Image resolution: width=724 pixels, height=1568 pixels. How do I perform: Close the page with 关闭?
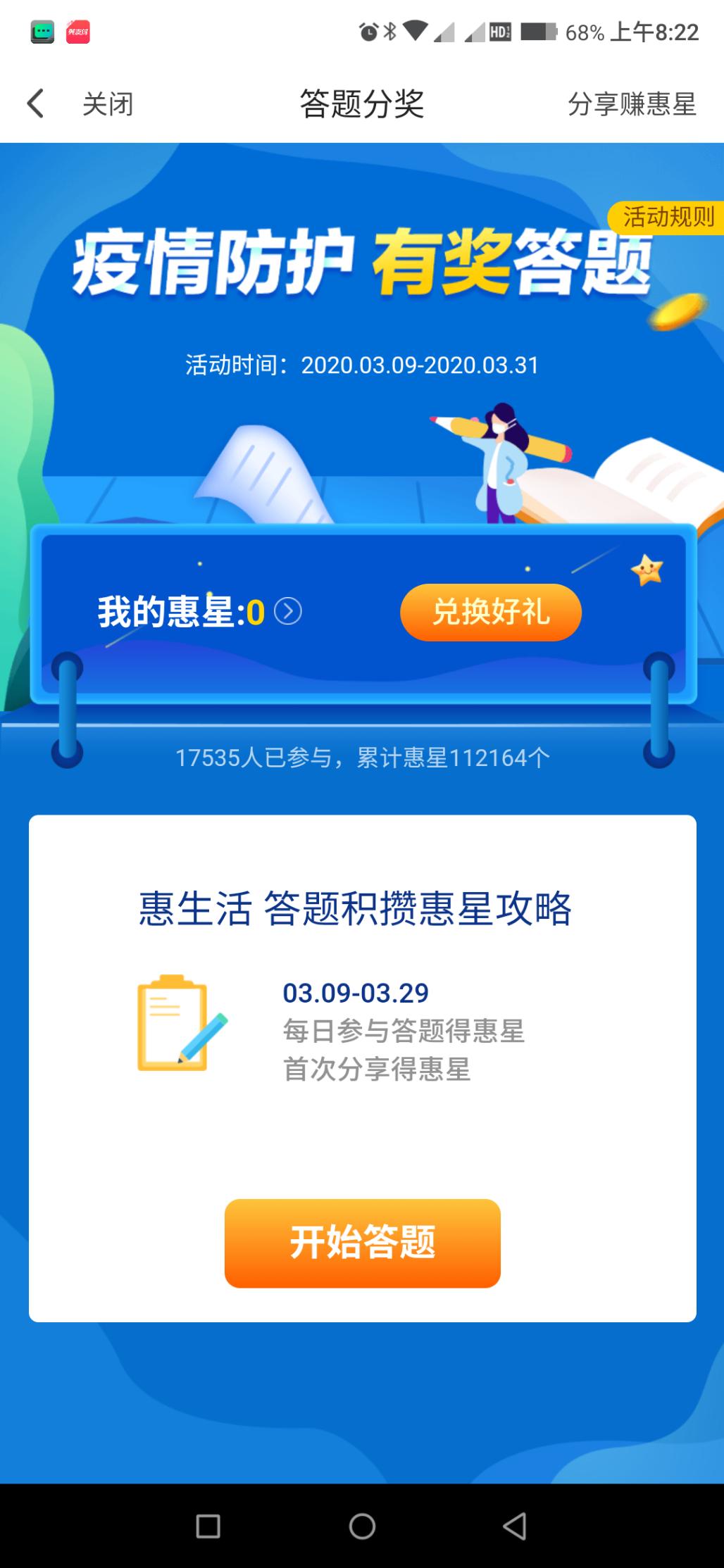(x=108, y=104)
